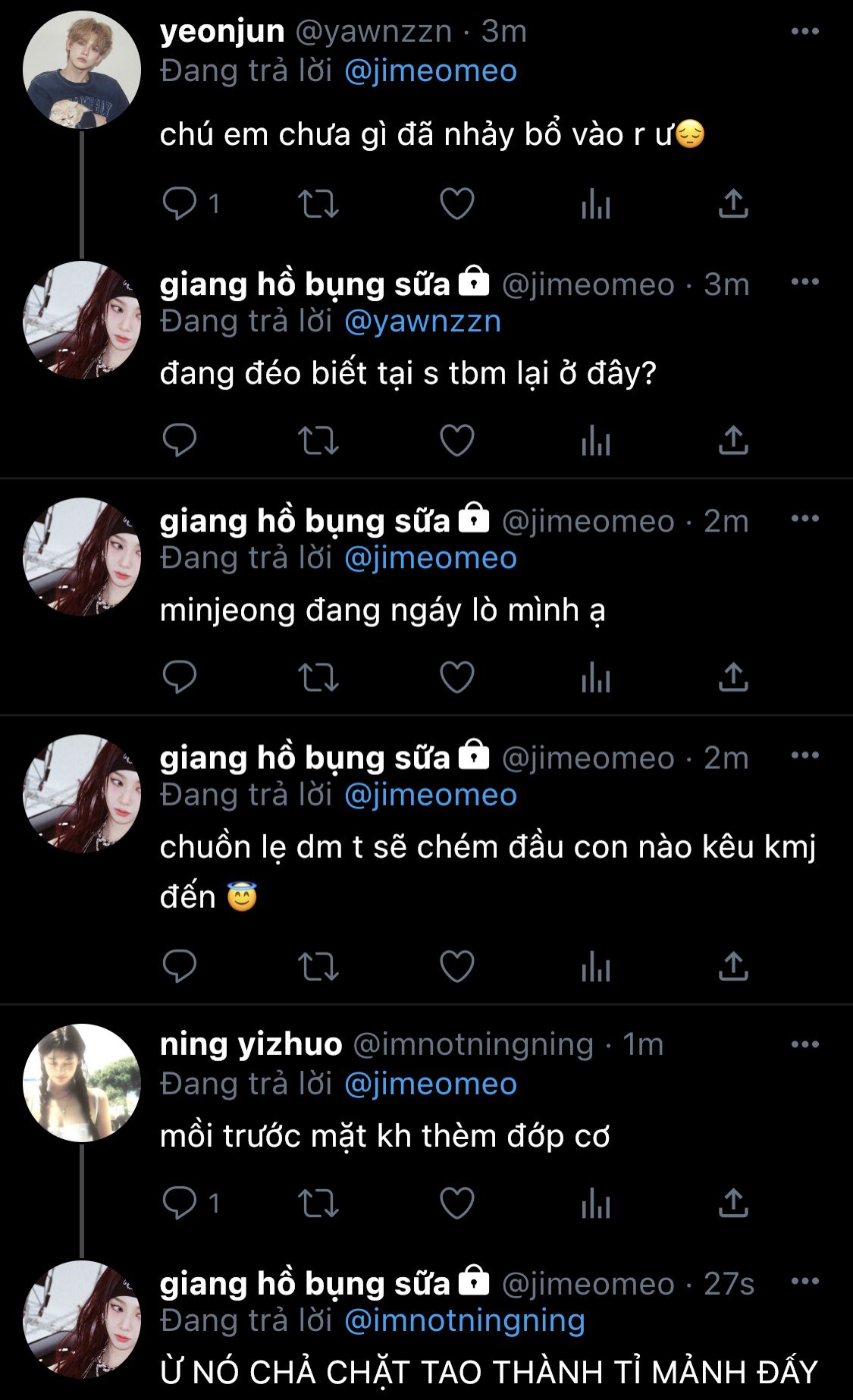853x1400 pixels.
Task: Open @jimeomeo link in yeonjun's tweet
Action: click(x=431, y=71)
